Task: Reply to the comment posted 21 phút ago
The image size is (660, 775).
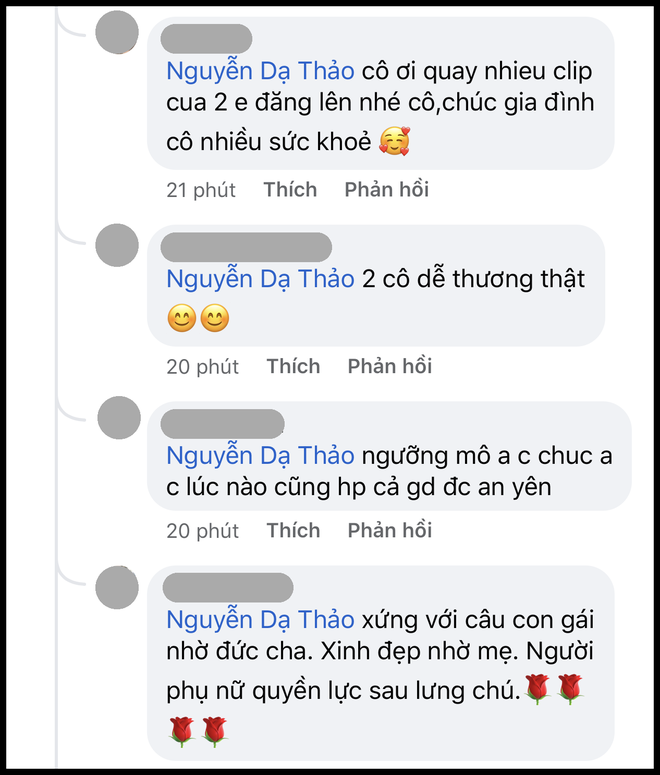Action: (x=386, y=189)
